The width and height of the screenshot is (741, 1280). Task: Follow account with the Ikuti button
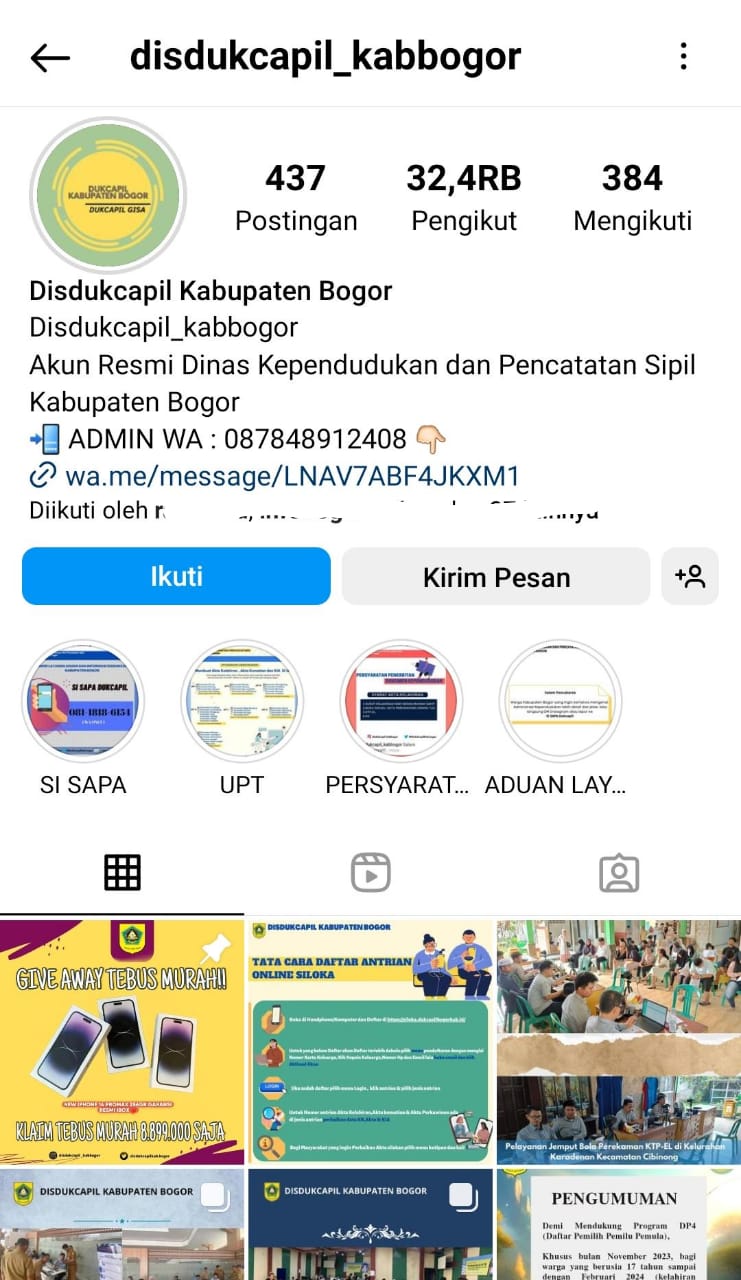[x=176, y=576]
